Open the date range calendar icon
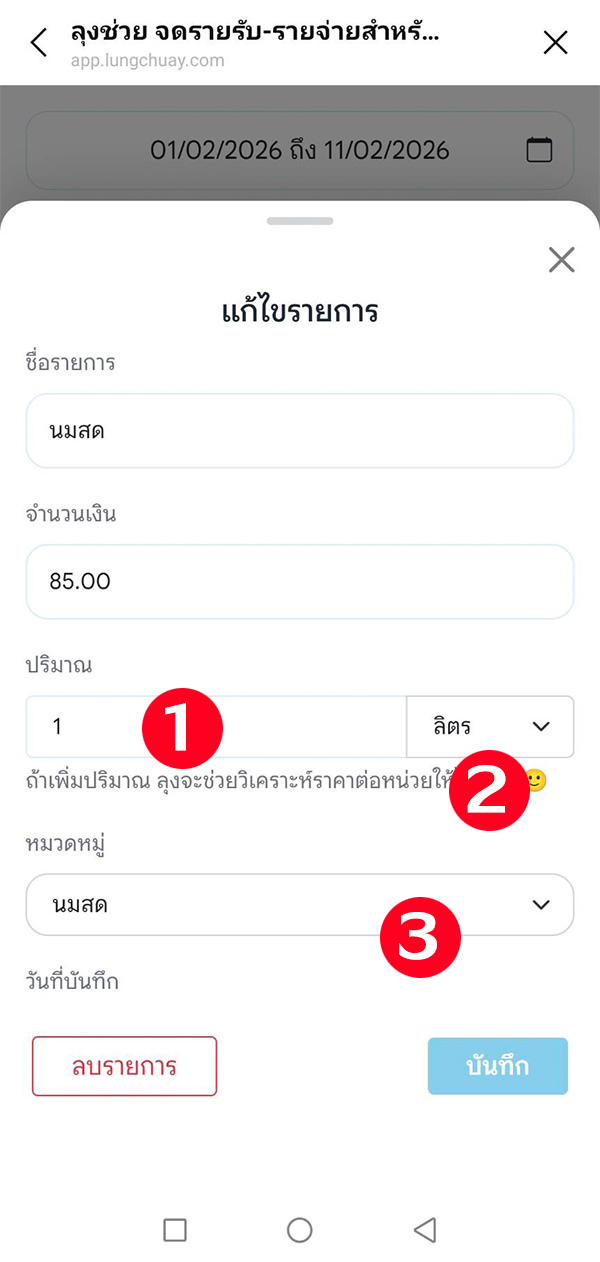 point(539,150)
